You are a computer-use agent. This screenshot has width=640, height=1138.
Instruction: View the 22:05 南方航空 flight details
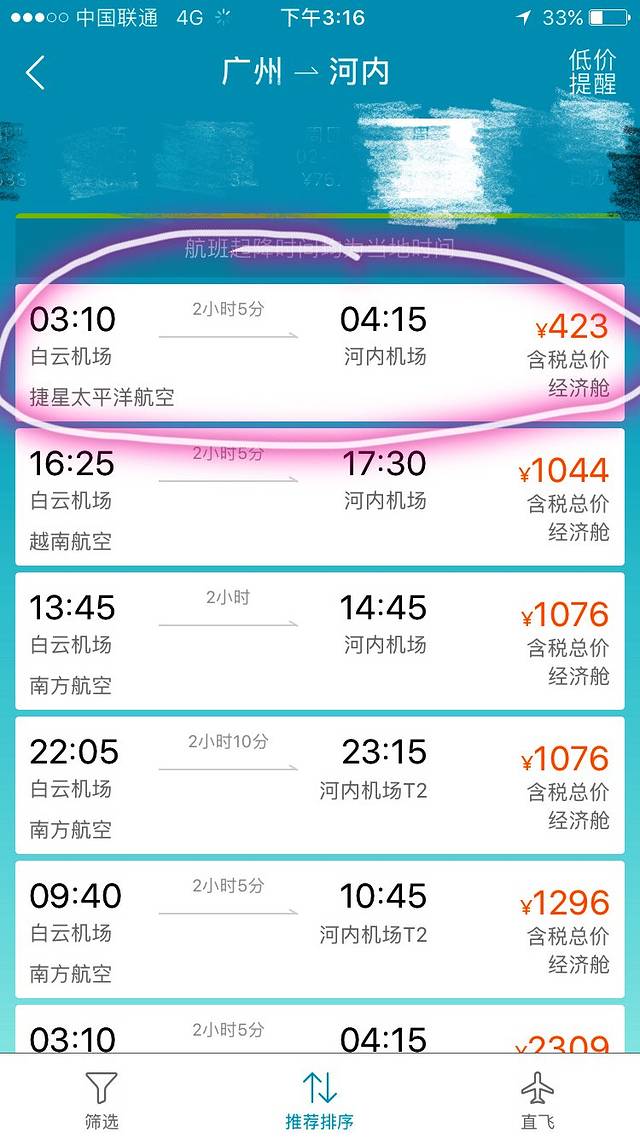tap(320, 785)
